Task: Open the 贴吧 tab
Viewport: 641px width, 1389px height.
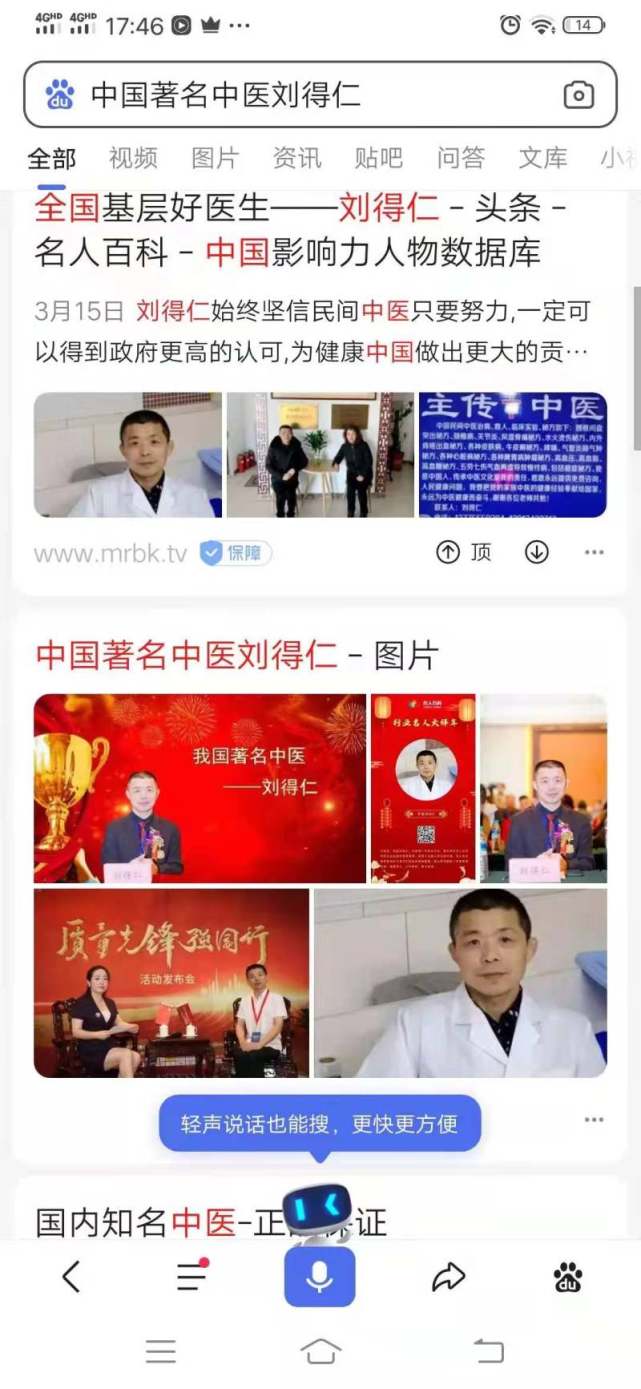Action: (379, 158)
